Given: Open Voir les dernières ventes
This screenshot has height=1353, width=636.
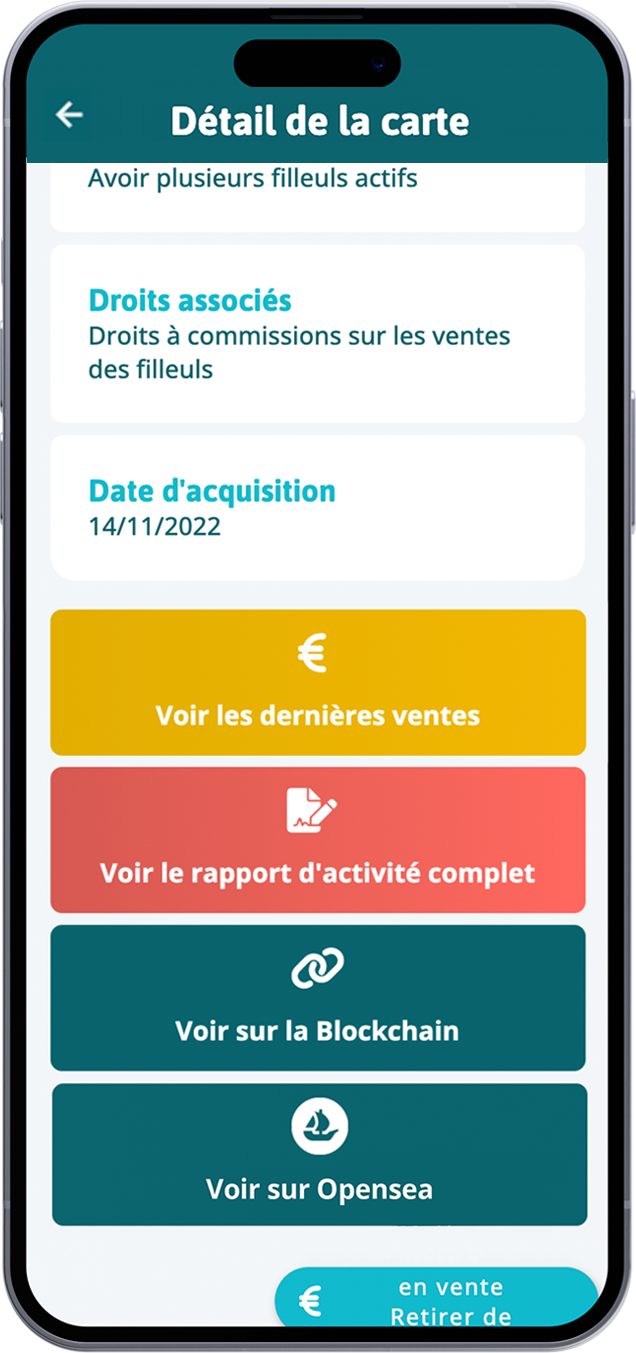Looking at the screenshot, I should pyautogui.click(x=318, y=682).
